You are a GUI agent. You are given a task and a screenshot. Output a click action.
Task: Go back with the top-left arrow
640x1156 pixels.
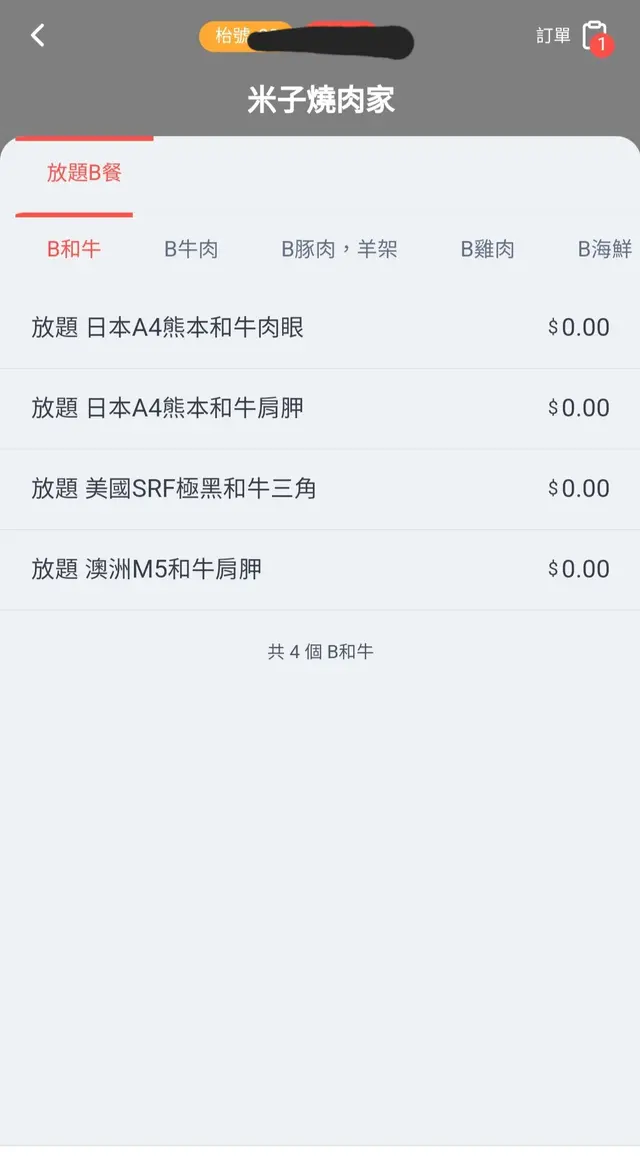pos(38,36)
